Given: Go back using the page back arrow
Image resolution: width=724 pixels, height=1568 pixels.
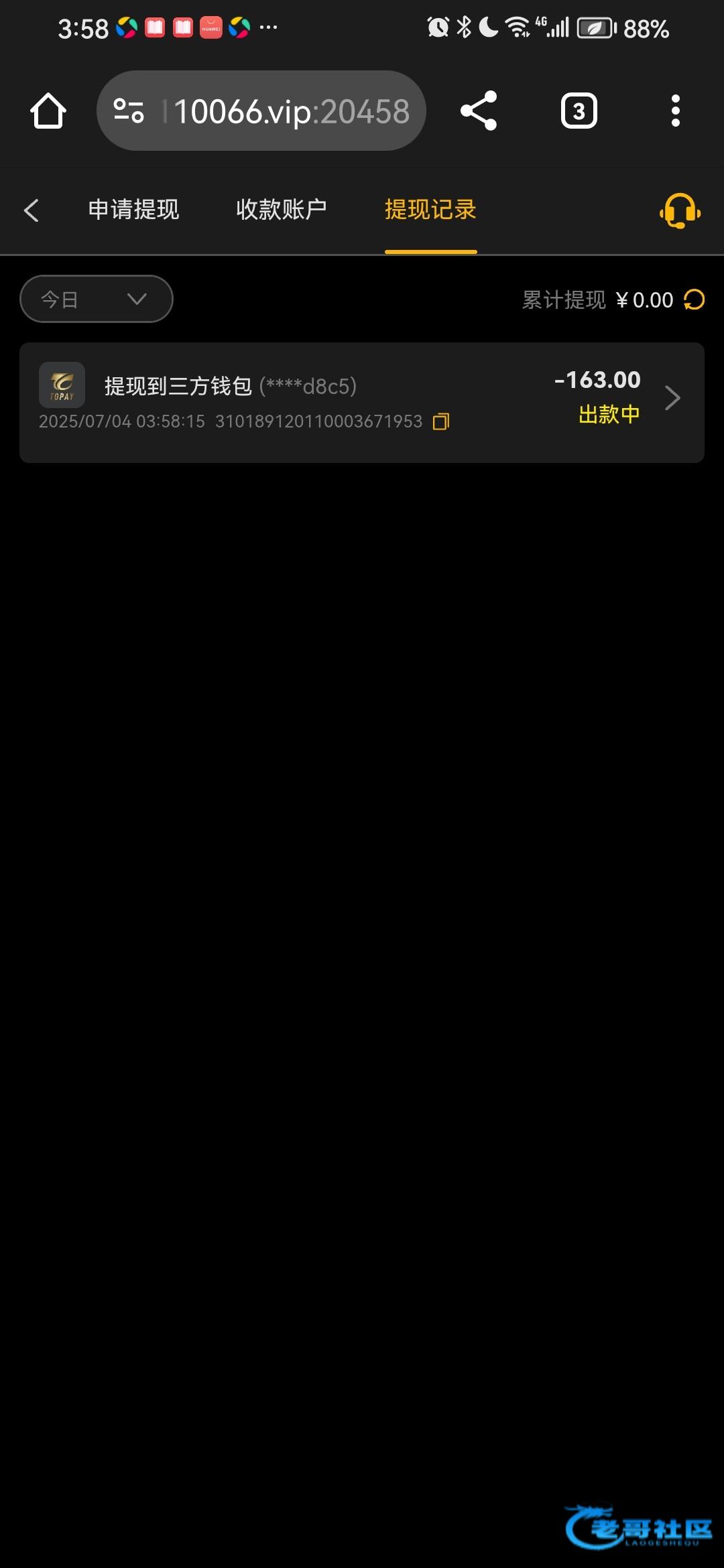Looking at the screenshot, I should click(x=32, y=210).
